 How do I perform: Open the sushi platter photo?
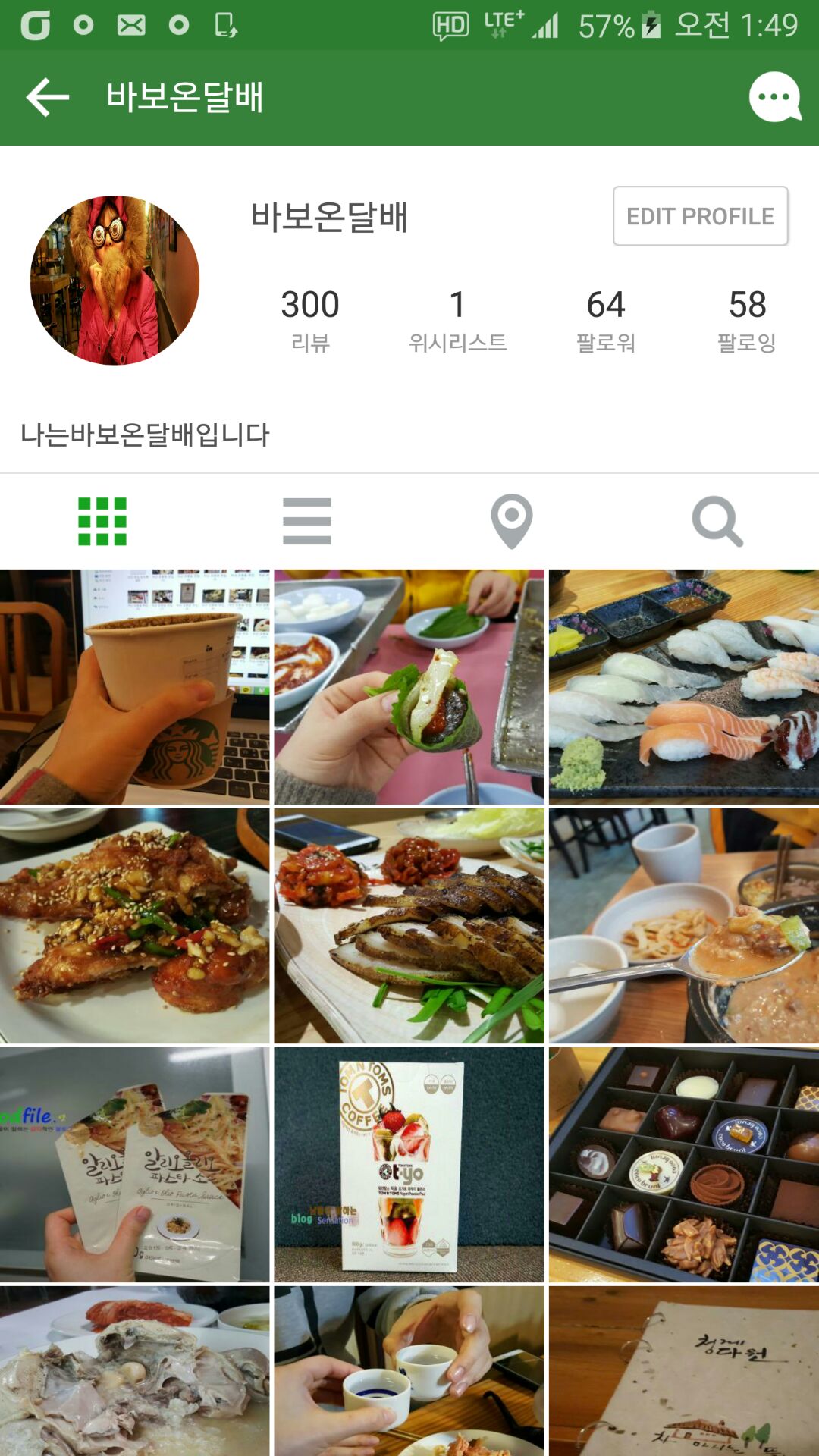[x=684, y=687]
